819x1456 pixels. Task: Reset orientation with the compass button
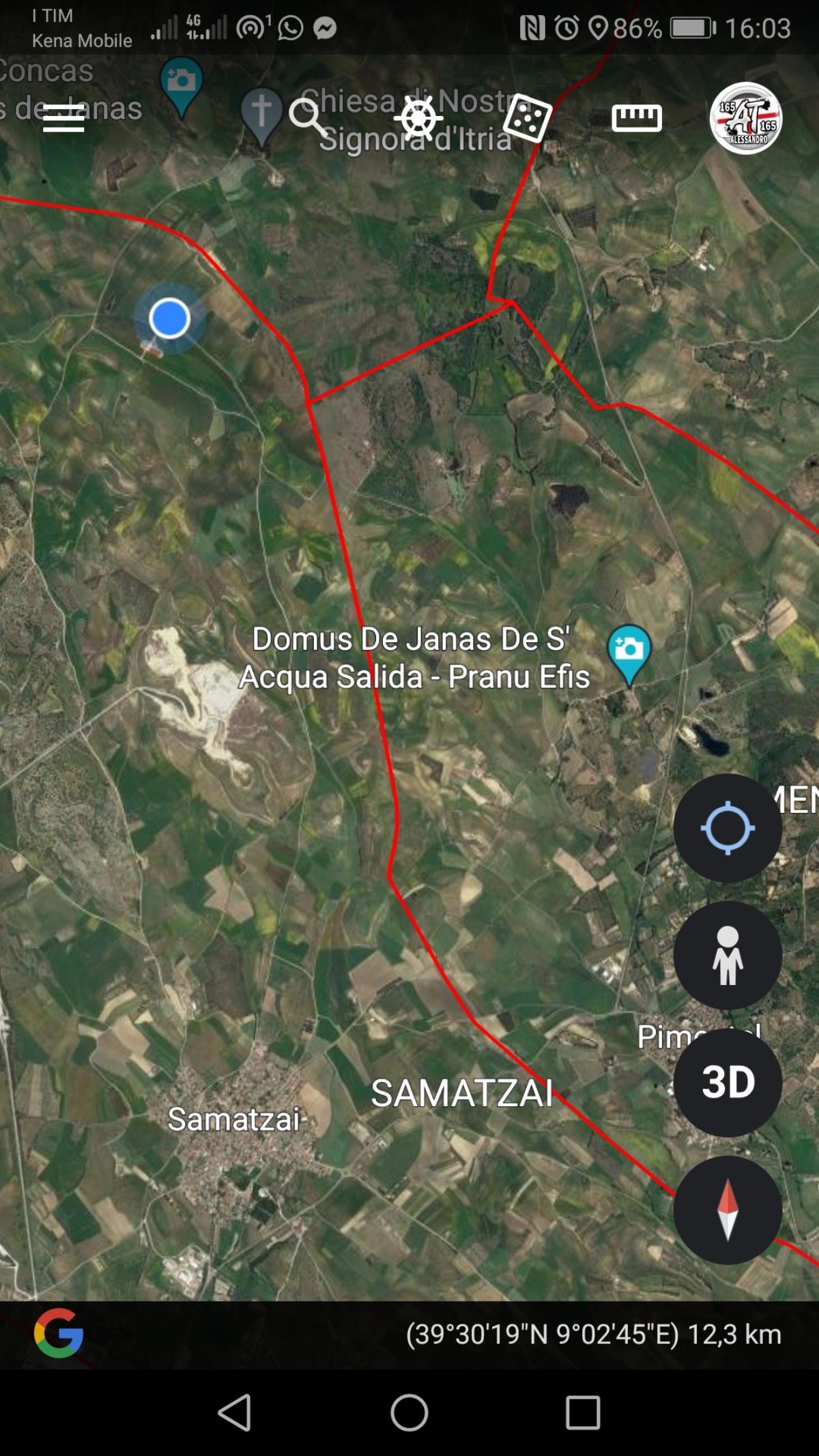click(728, 1209)
